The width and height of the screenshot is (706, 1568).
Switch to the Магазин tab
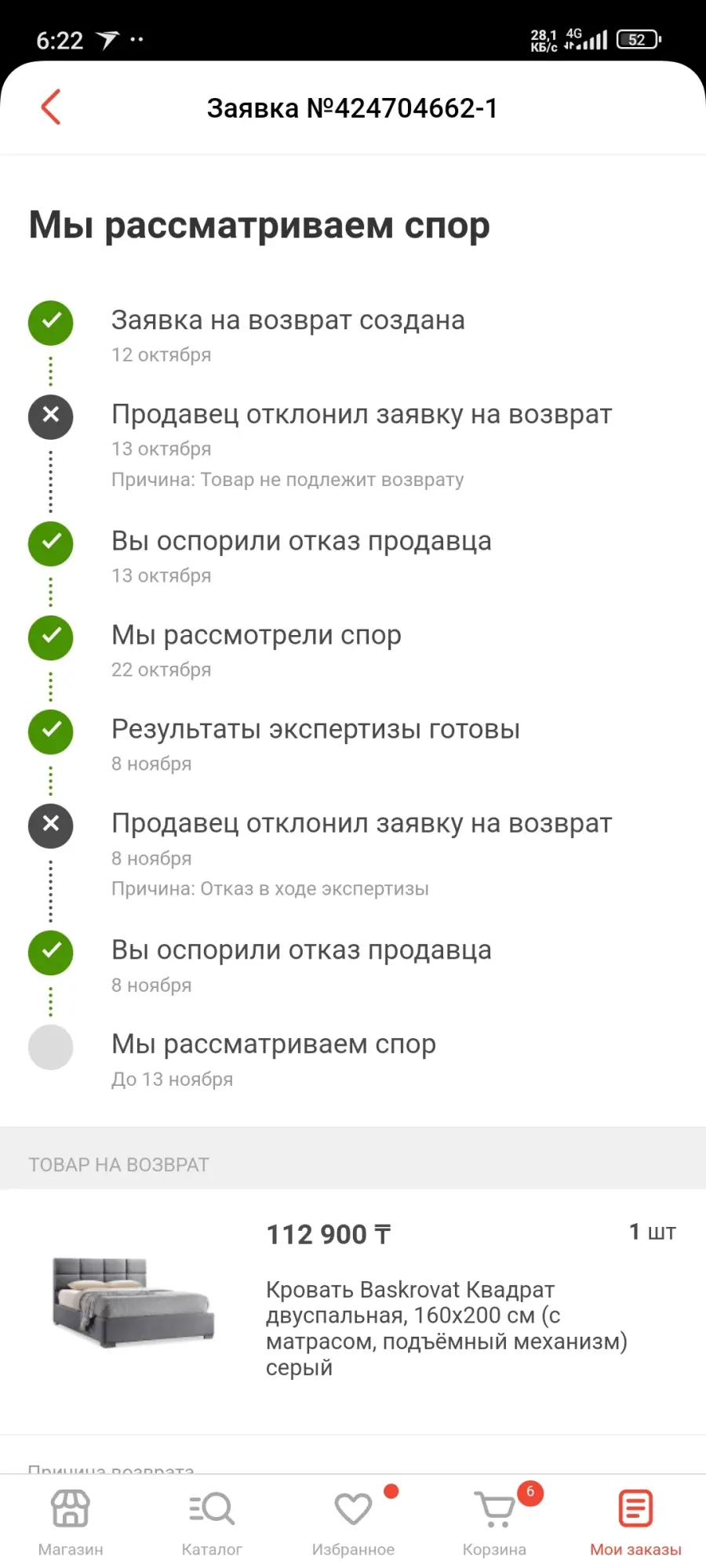coord(71,1522)
